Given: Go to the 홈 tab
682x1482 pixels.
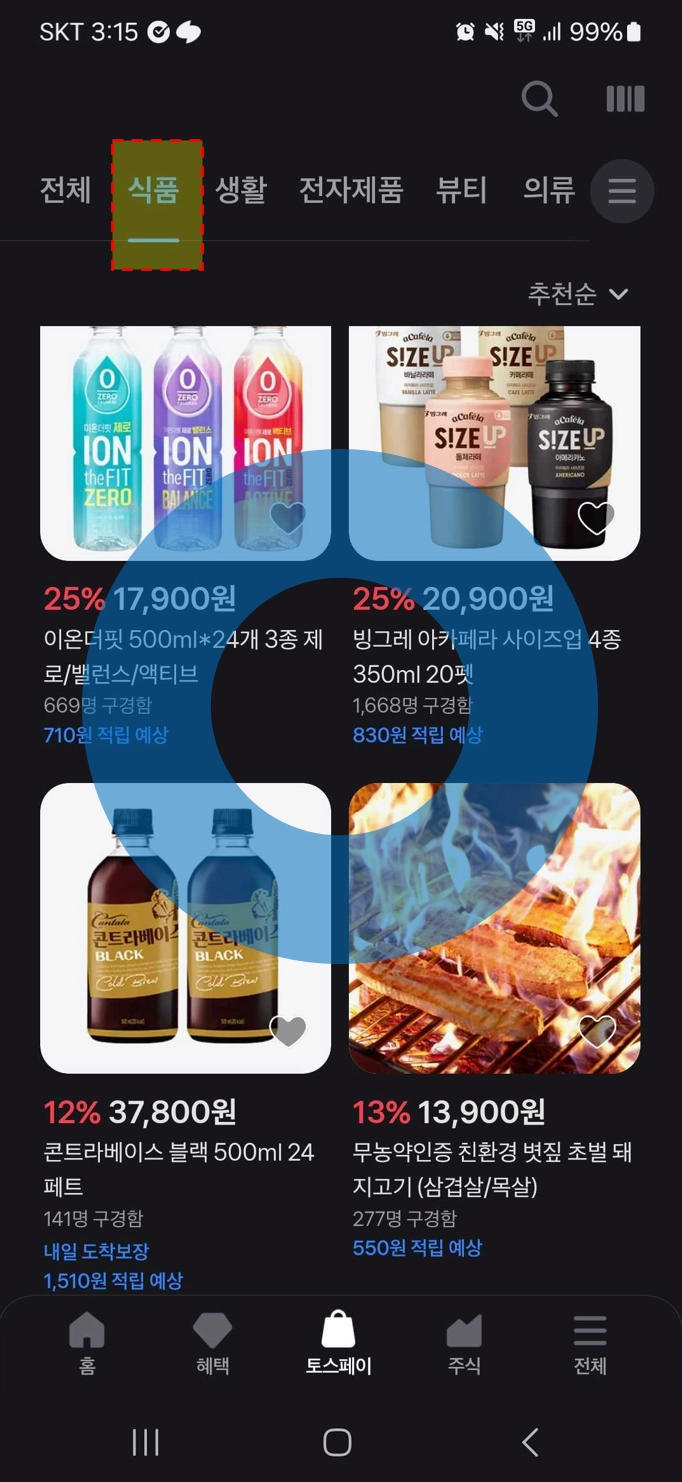Looking at the screenshot, I should tap(87, 1343).
